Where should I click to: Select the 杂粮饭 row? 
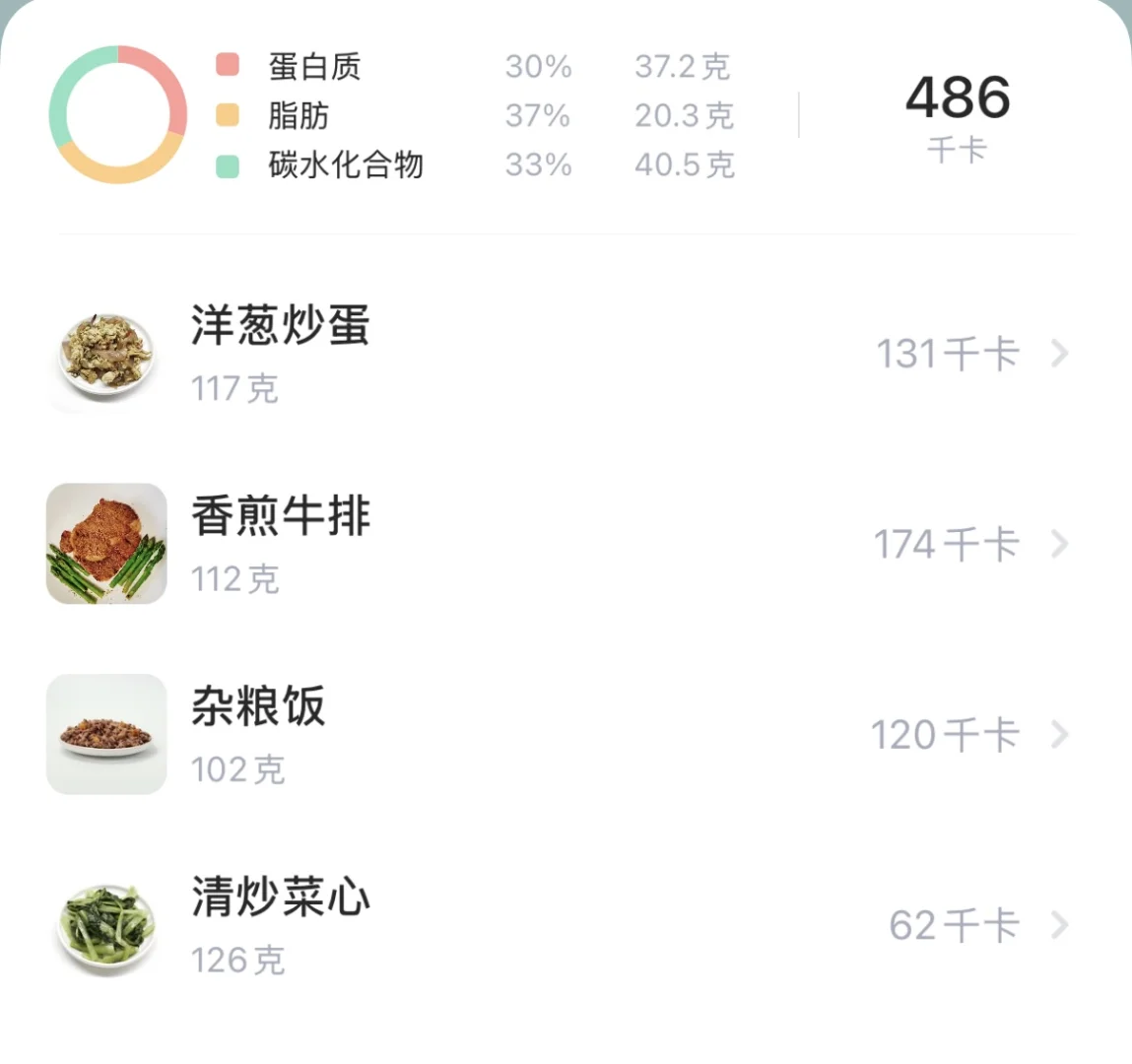[x=258, y=707]
